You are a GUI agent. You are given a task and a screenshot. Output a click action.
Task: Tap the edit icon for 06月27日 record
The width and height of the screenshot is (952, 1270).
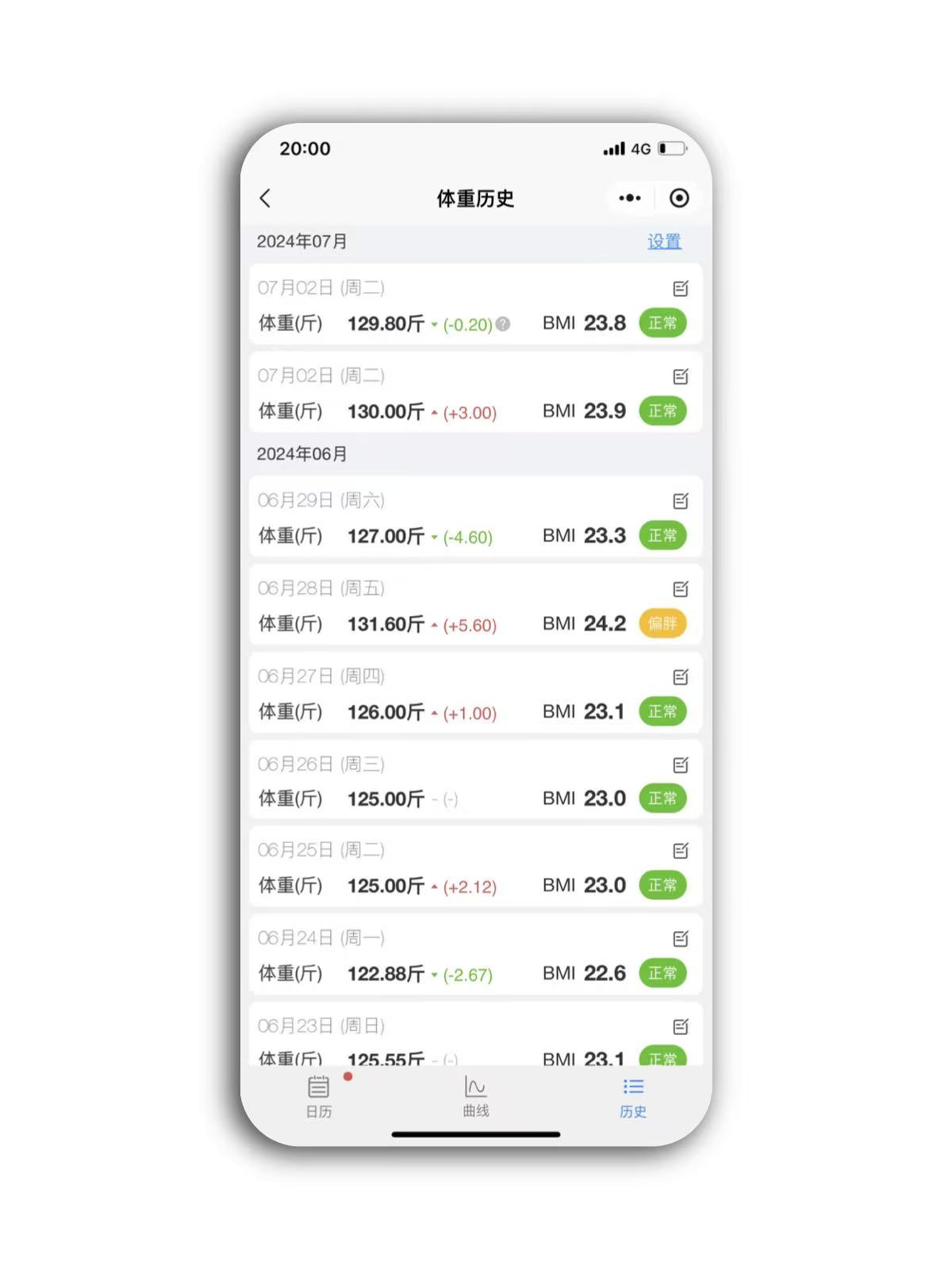681,676
